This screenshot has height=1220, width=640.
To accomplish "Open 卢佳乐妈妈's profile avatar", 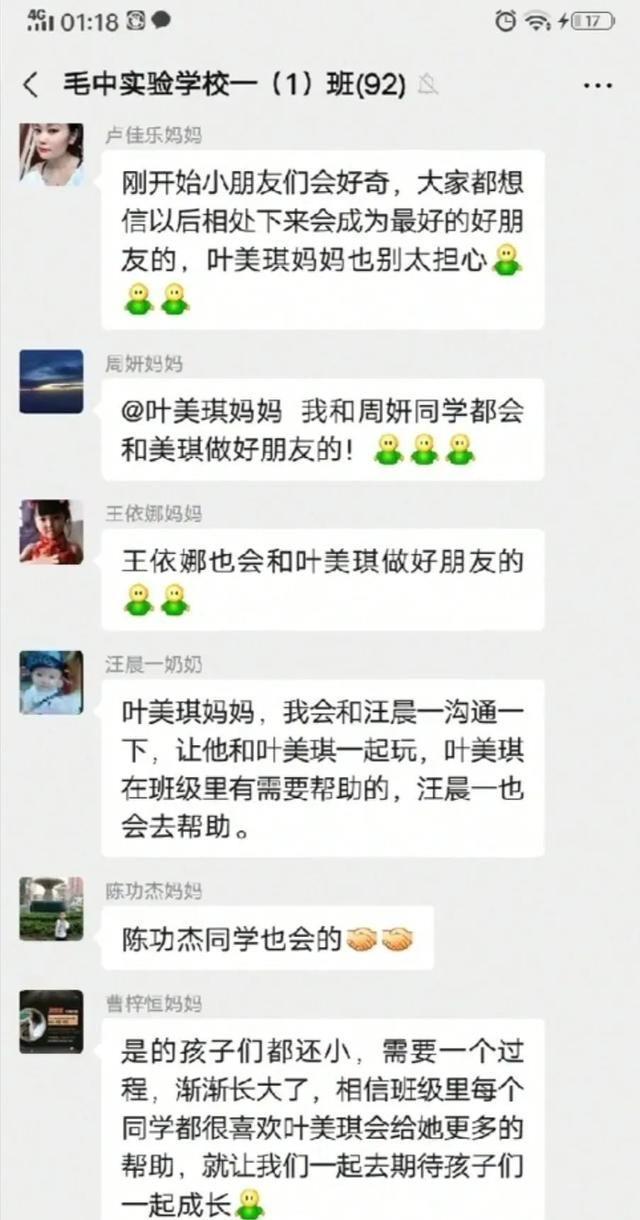I will [x=51, y=155].
